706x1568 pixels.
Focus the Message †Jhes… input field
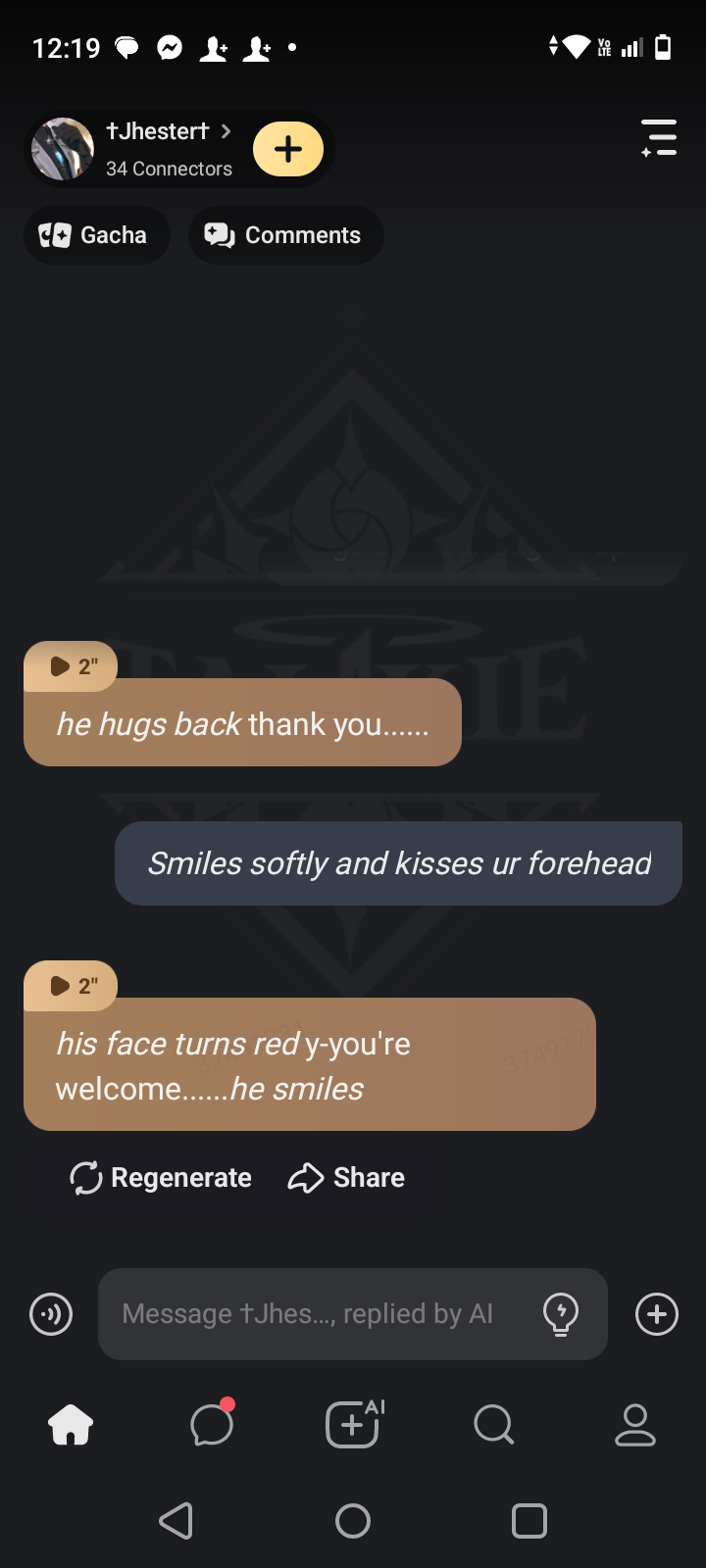click(x=314, y=1314)
